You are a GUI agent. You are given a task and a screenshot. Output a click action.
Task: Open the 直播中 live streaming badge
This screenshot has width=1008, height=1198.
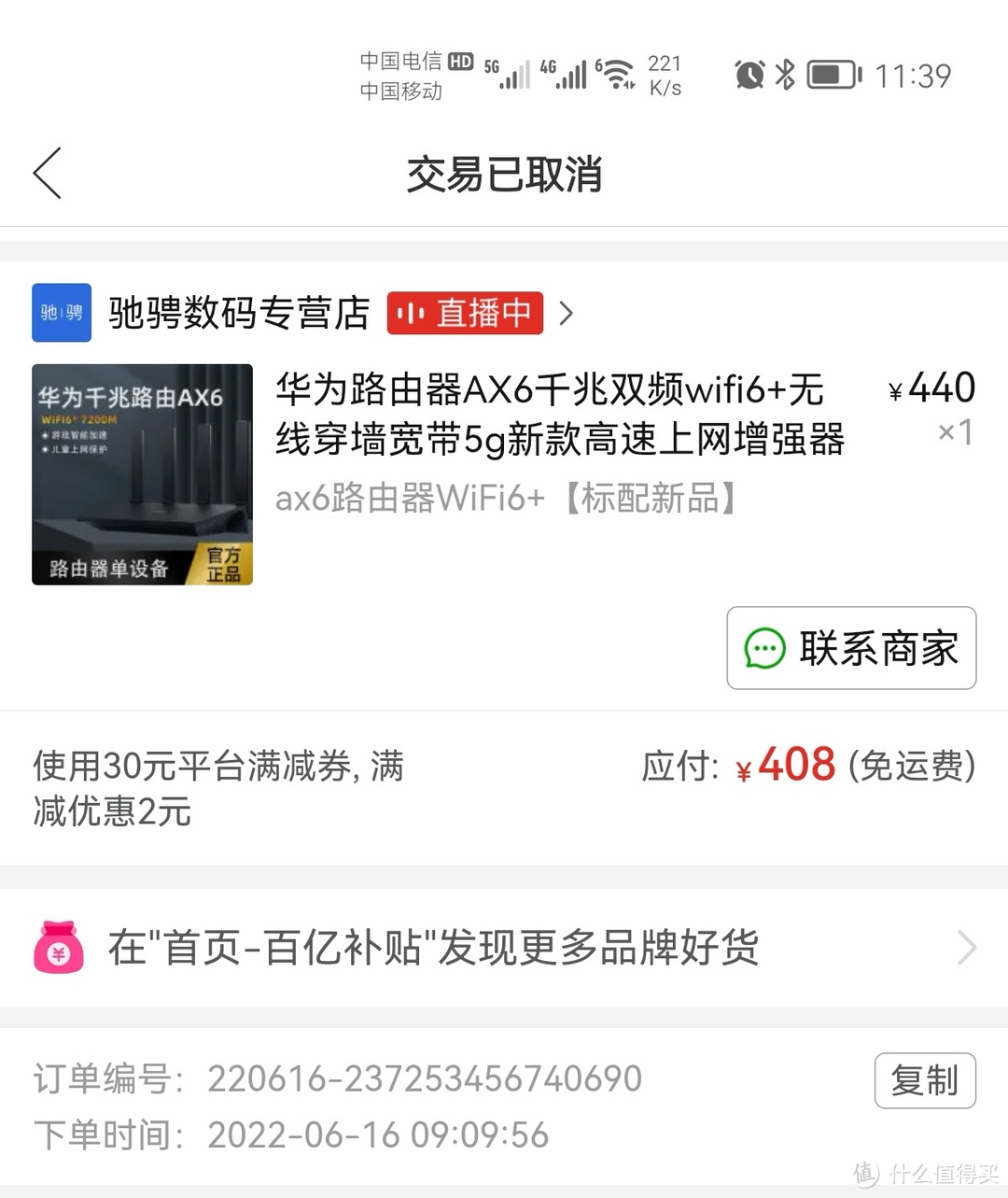[x=465, y=313]
